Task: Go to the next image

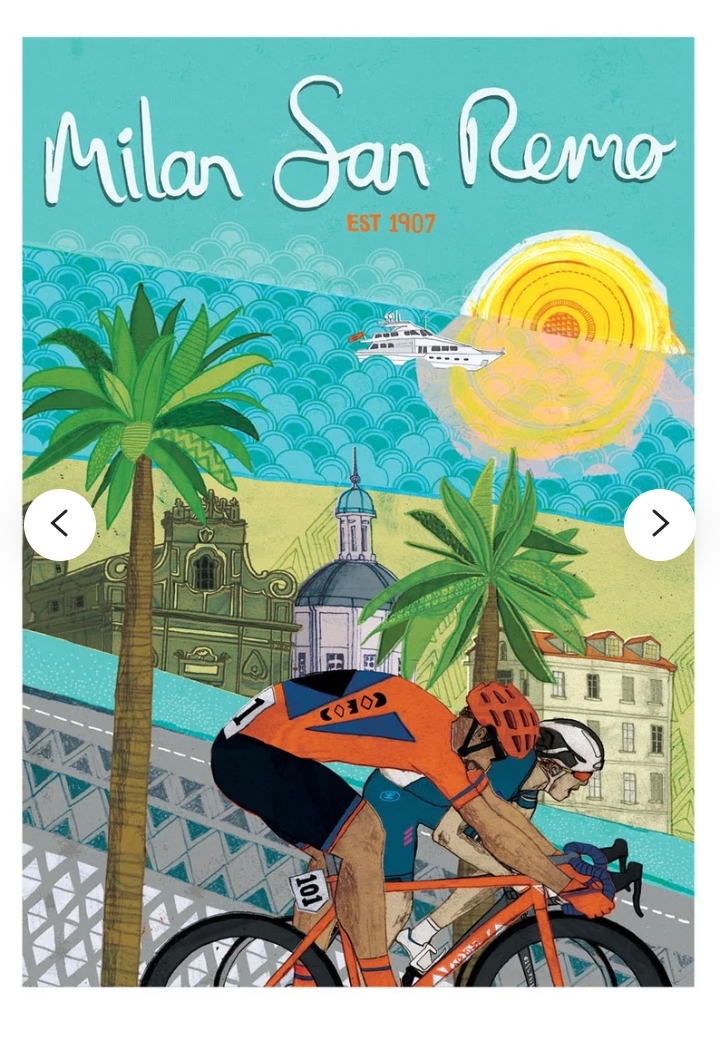Action: pyautogui.click(x=659, y=524)
